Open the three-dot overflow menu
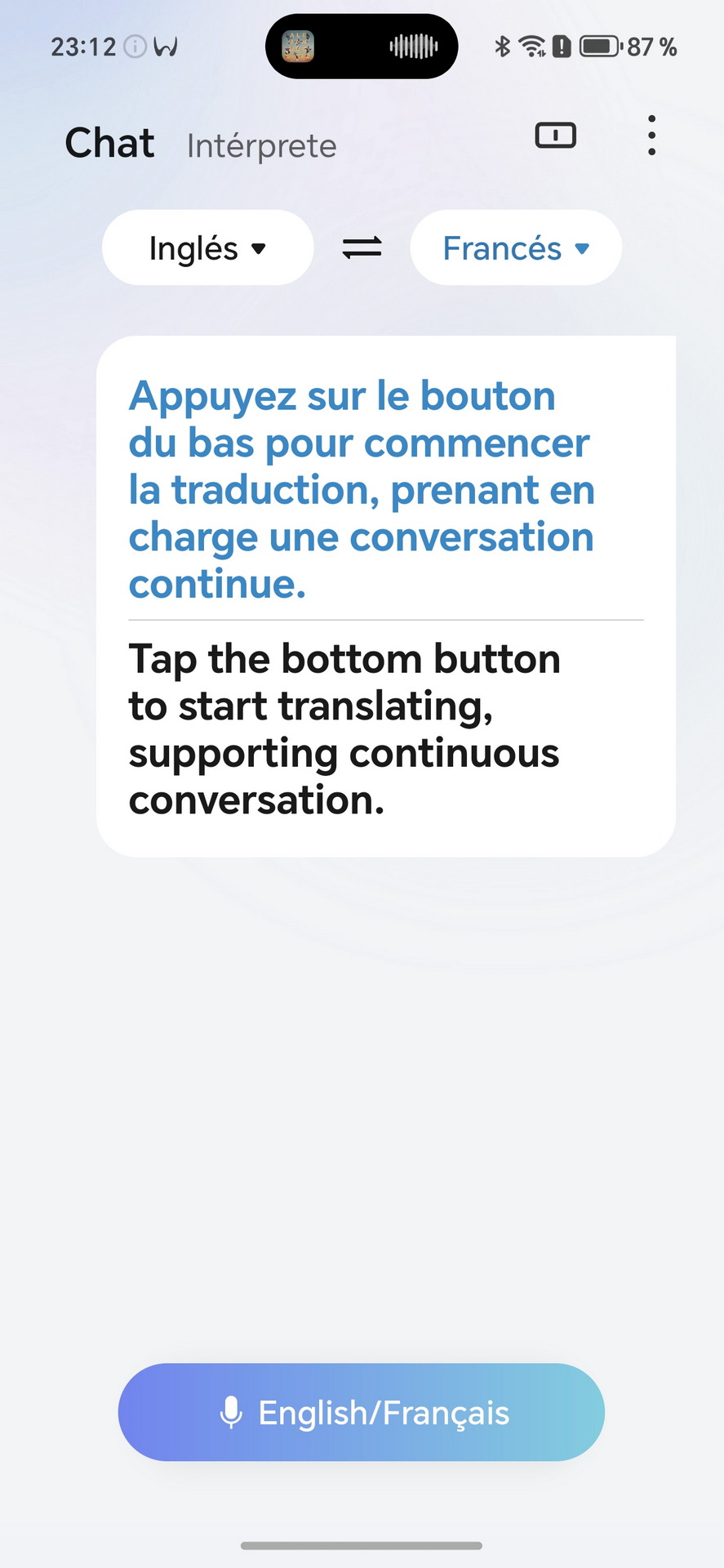 (651, 136)
